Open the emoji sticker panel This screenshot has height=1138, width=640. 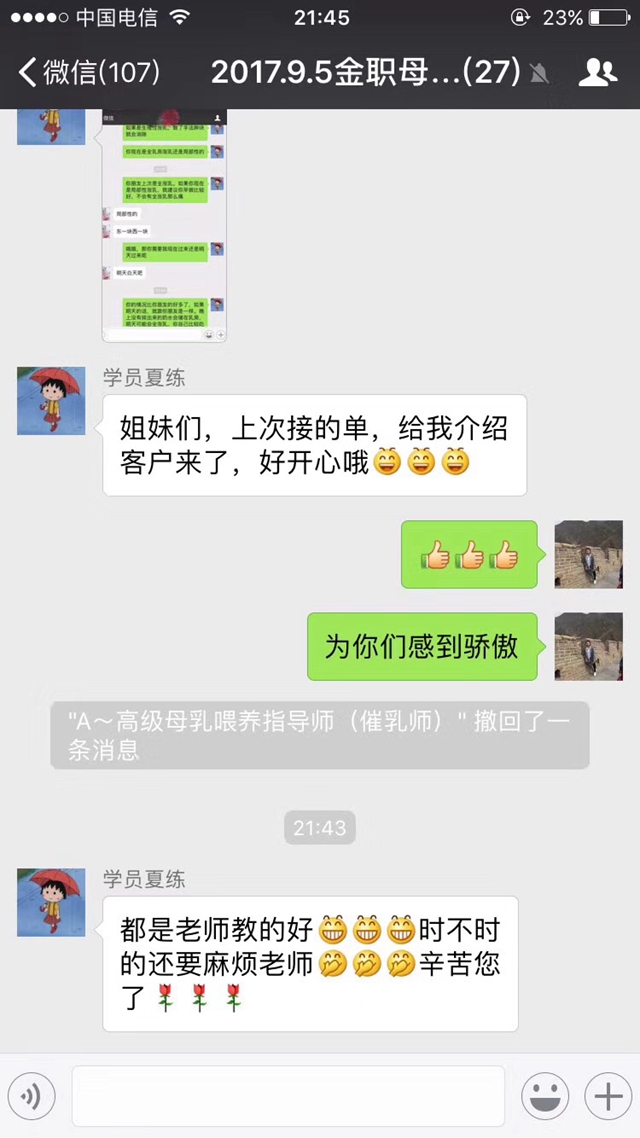coord(545,1096)
